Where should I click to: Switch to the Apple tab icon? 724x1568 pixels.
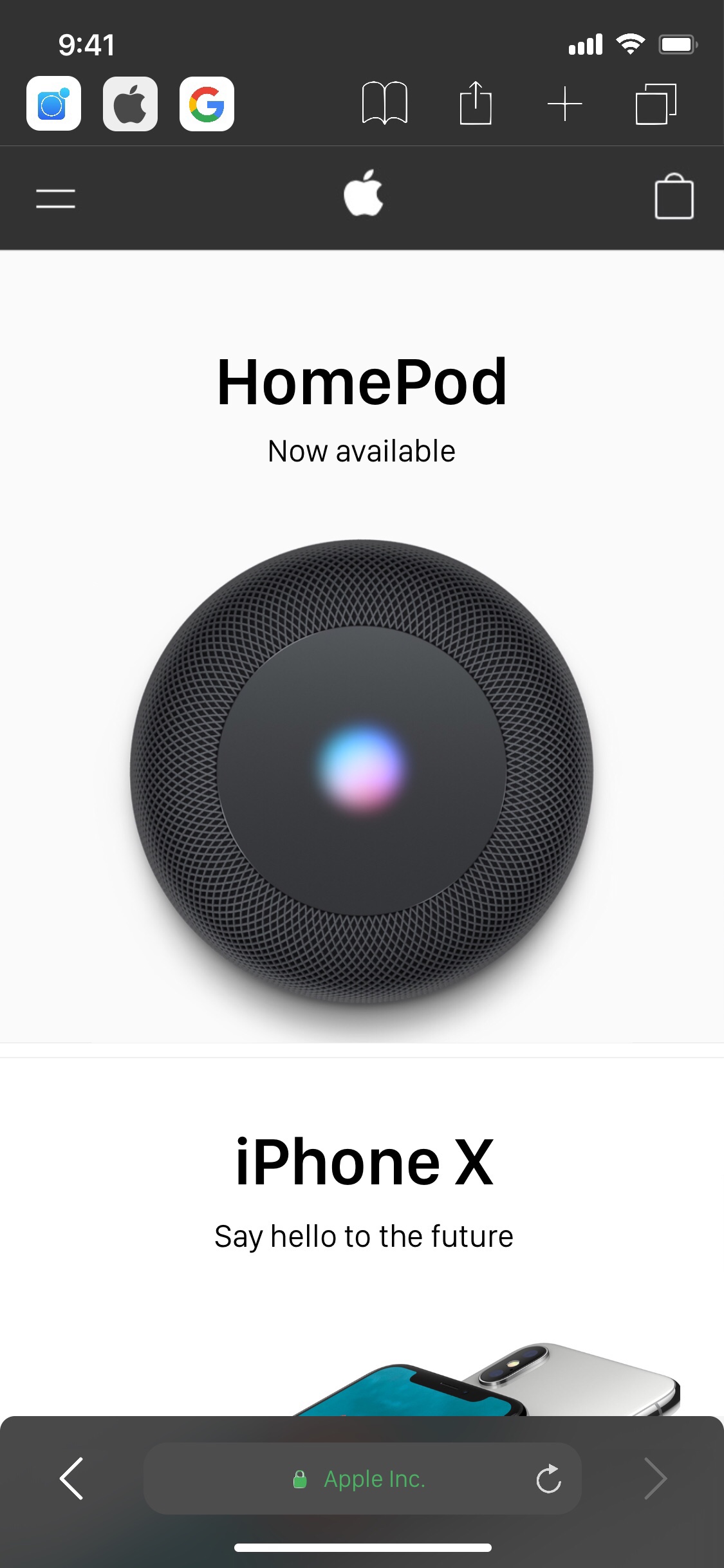pos(130,104)
